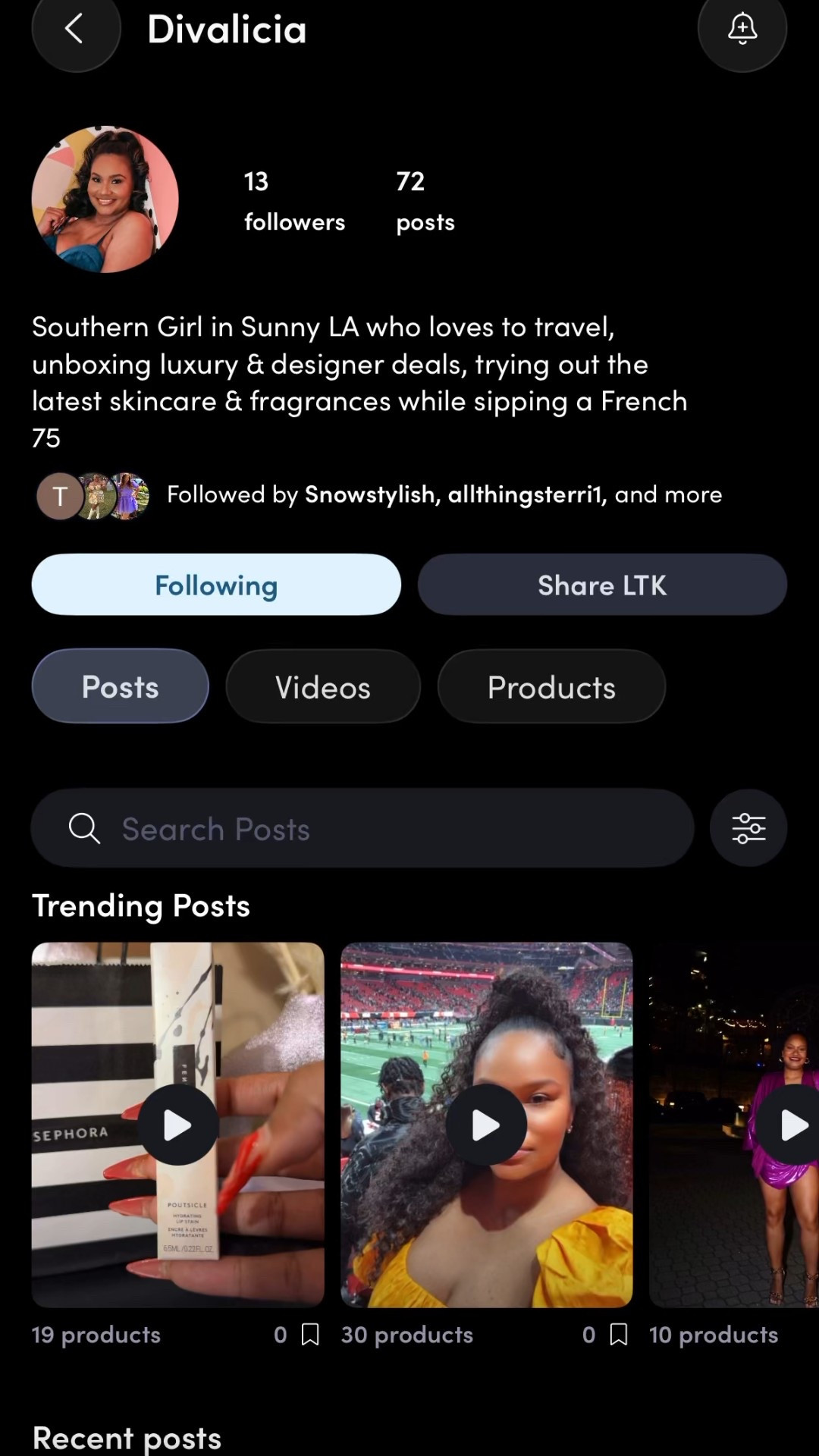Play the stadium selfie video

pyautogui.click(x=486, y=1125)
